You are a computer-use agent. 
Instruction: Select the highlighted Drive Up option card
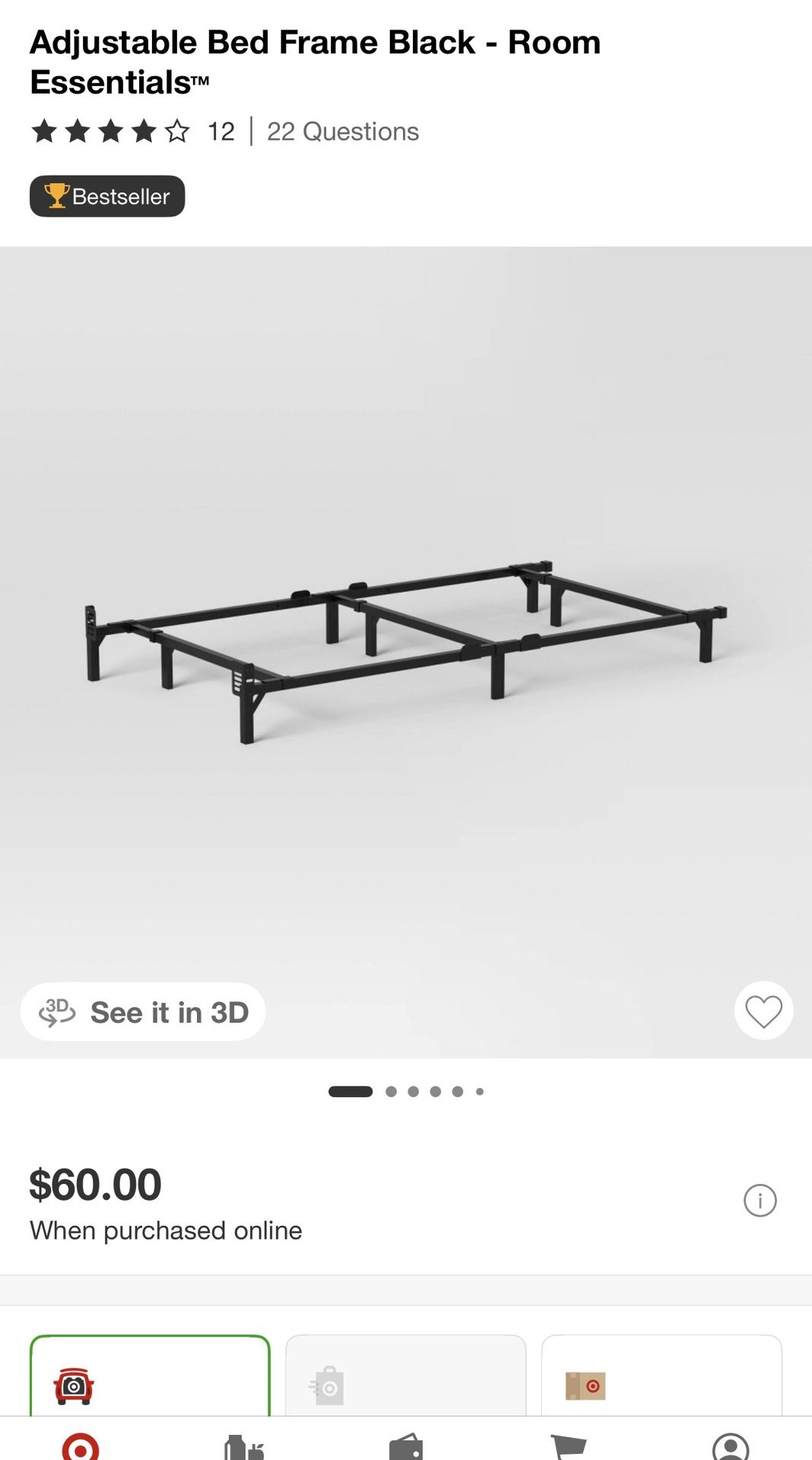[x=149, y=1384]
